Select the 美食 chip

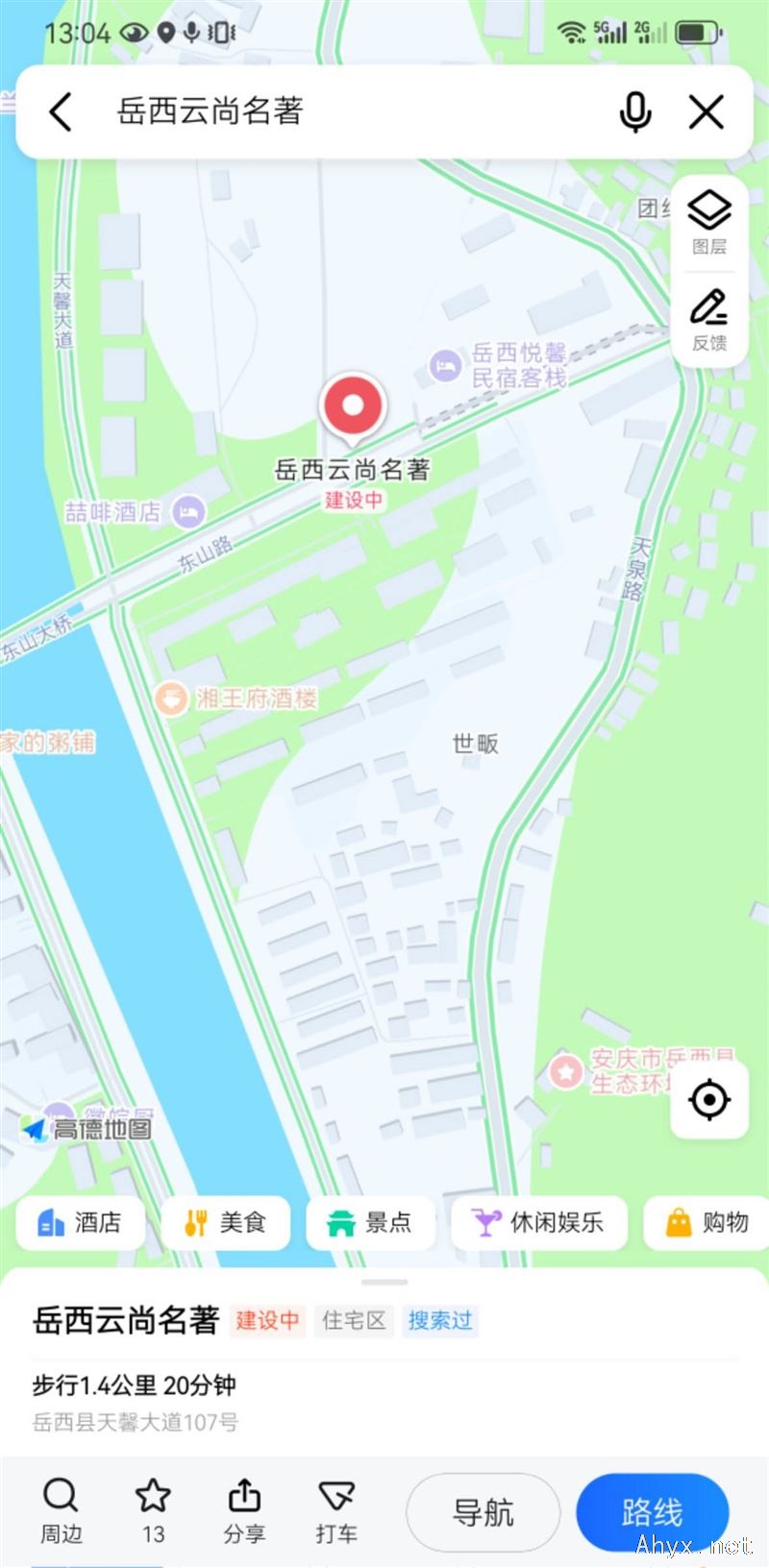[226, 1222]
